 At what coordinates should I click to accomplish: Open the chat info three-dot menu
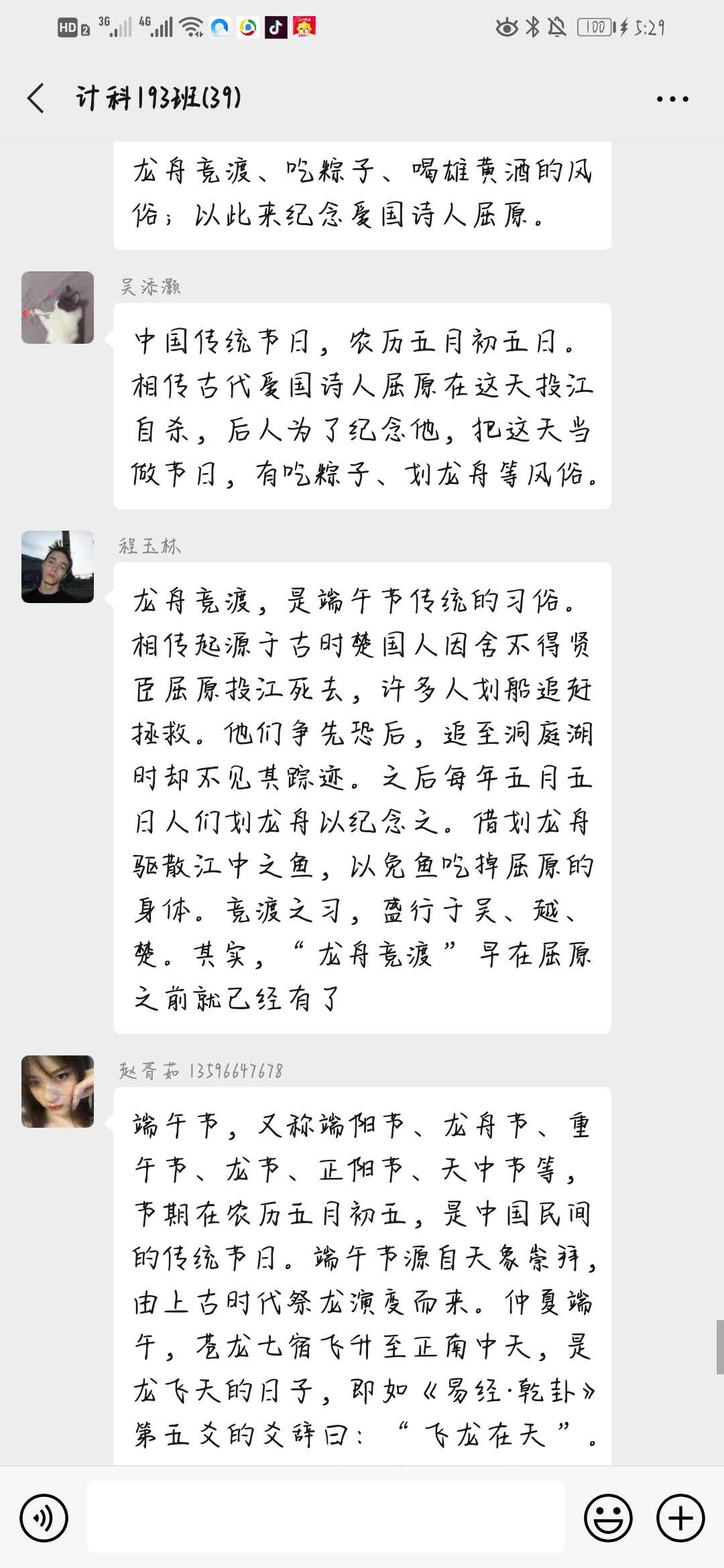[x=672, y=99]
